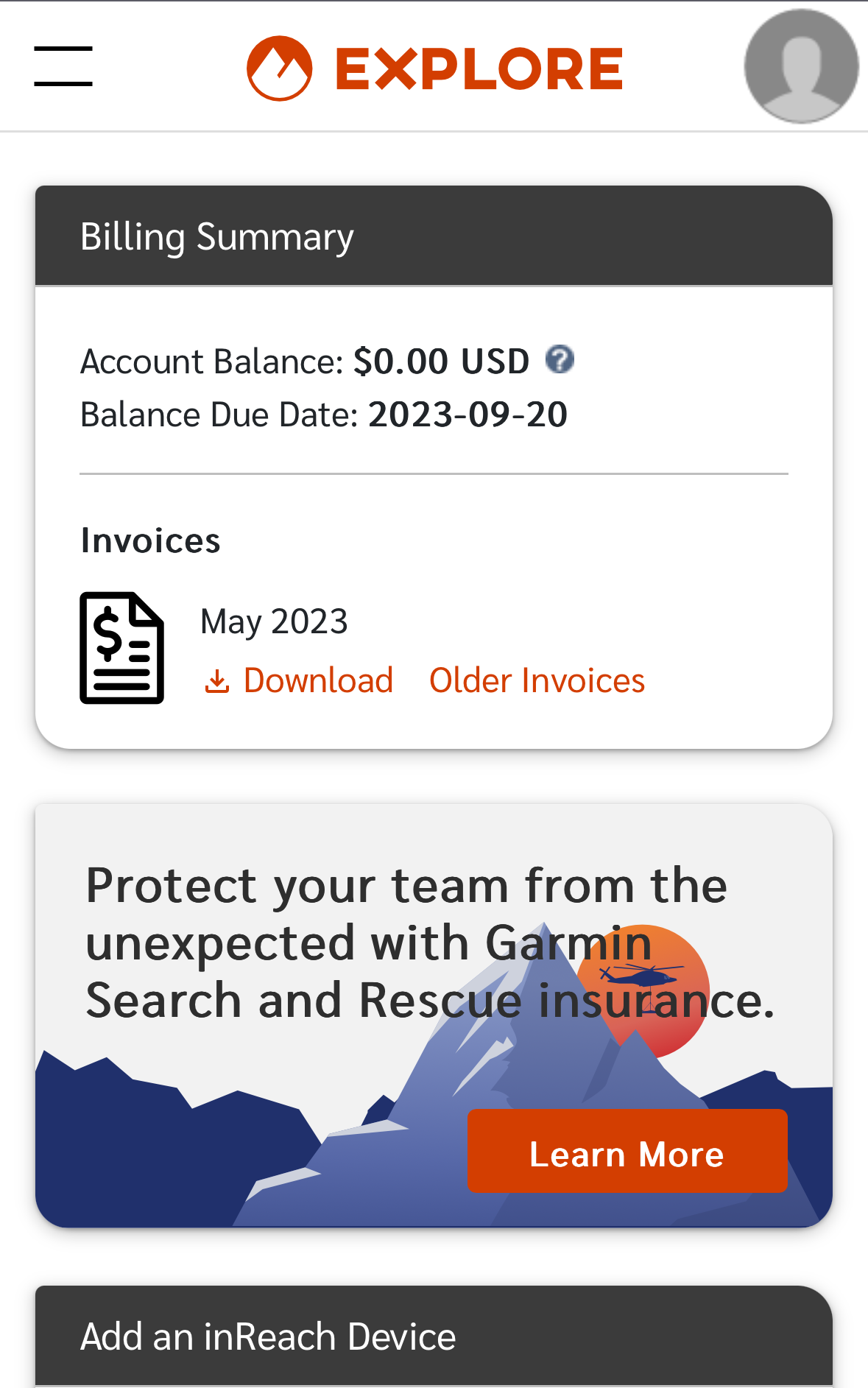The height and width of the screenshot is (1388, 868).
Task: Open the profile avatar menu
Action: coord(801,66)
